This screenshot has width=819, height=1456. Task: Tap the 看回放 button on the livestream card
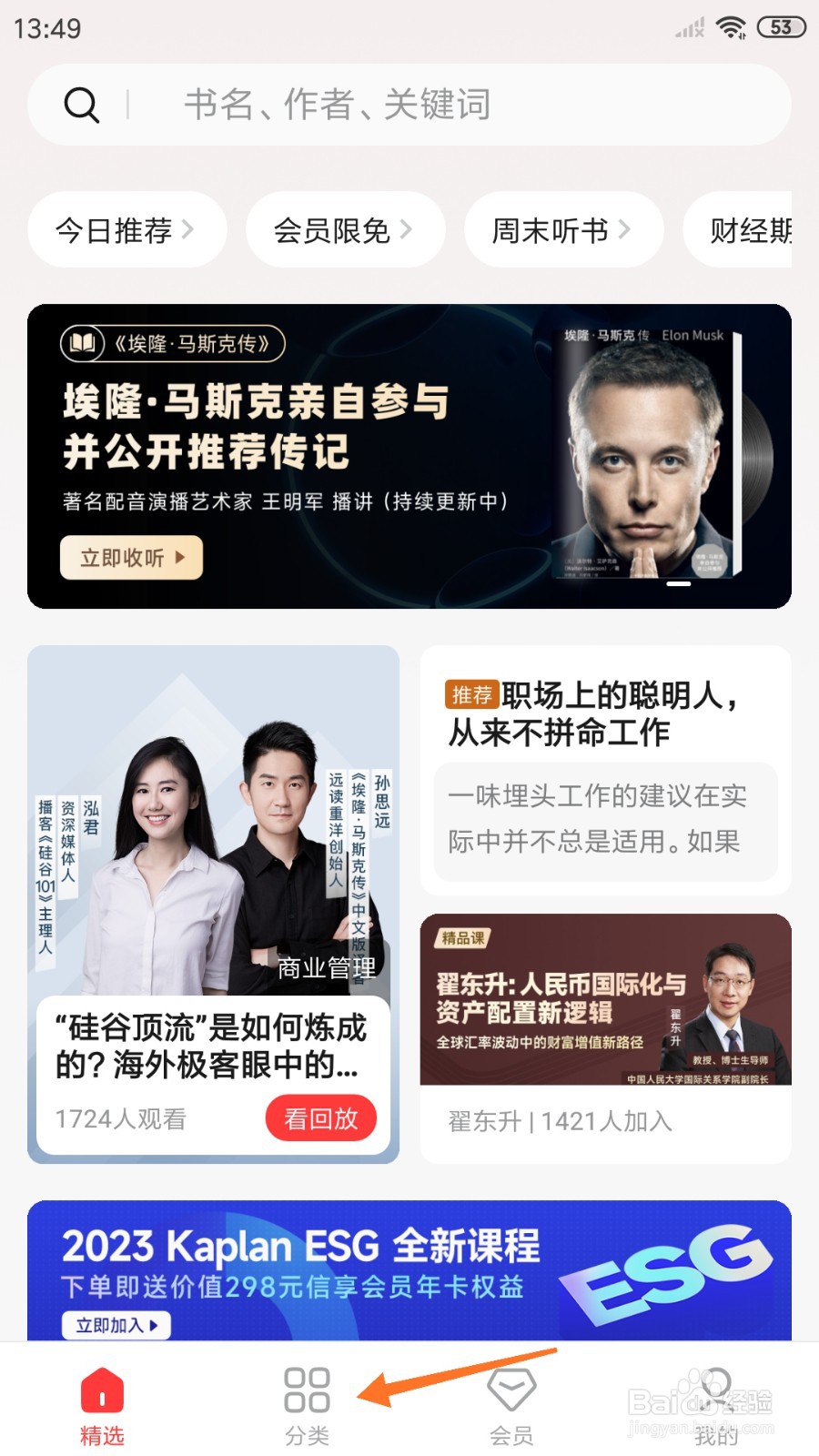[320, 1117]
